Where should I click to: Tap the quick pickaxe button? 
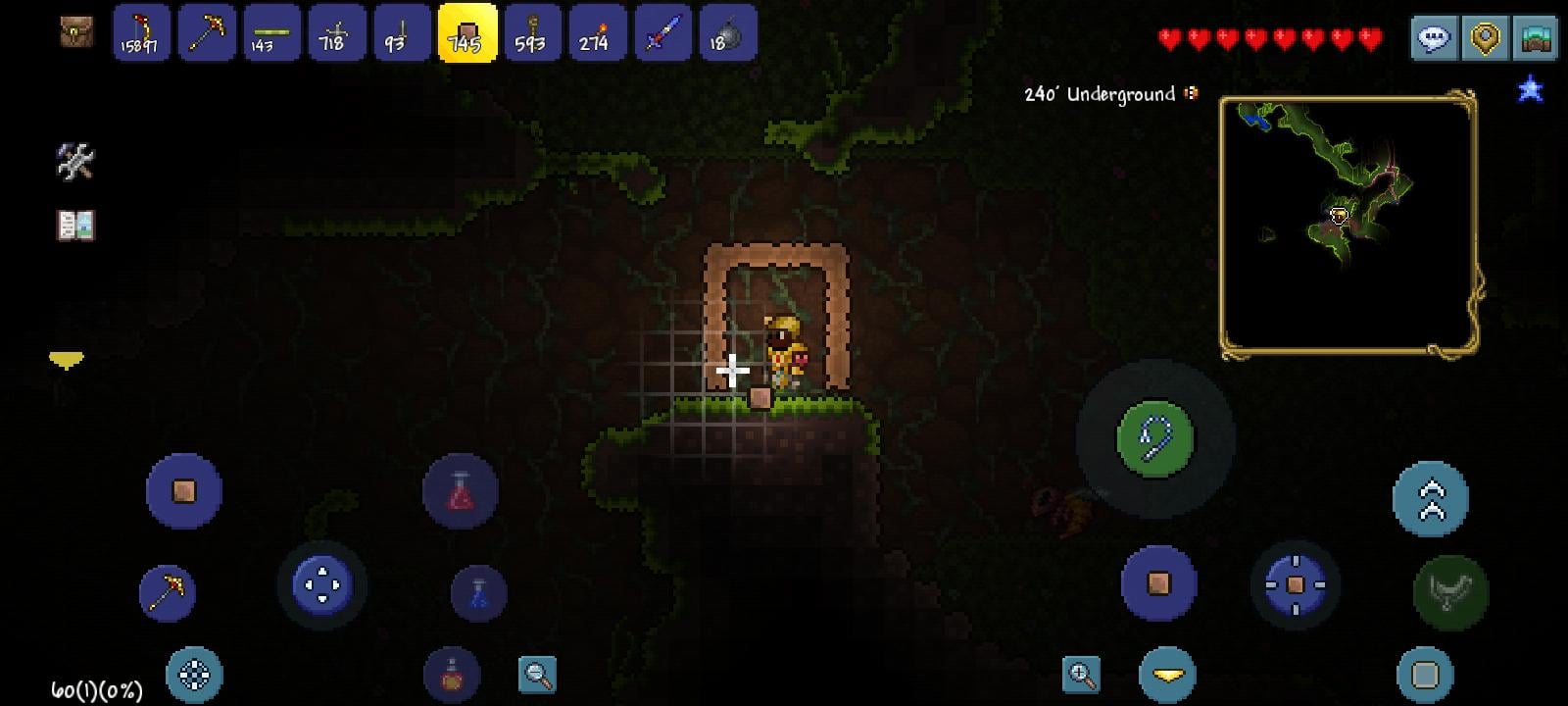click(168, 592)
